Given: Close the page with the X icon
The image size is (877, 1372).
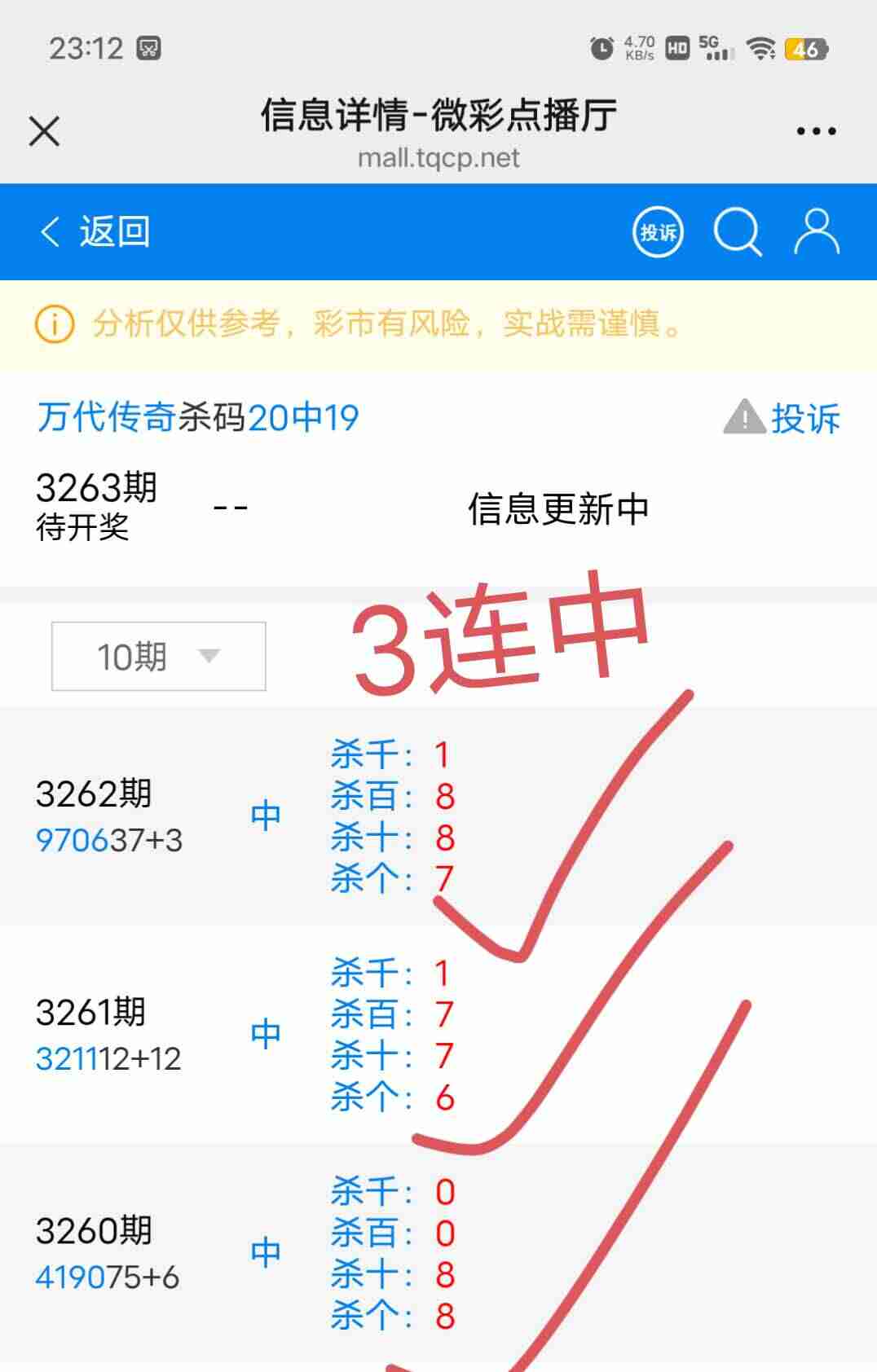Looking at the screenshot, I should click(x=43, y=130).
